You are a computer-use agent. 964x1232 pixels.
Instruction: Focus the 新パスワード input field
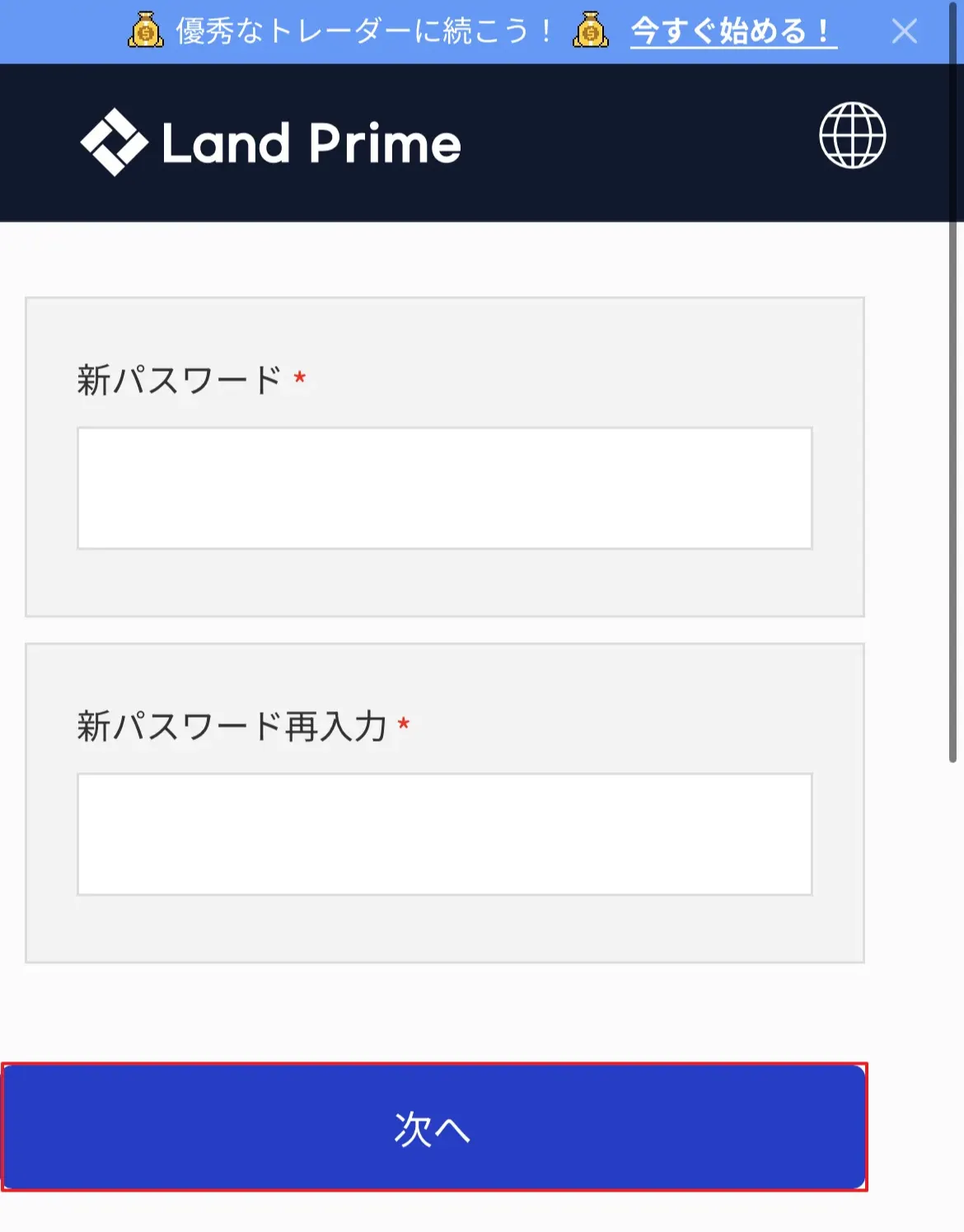[x=444, y=488]
